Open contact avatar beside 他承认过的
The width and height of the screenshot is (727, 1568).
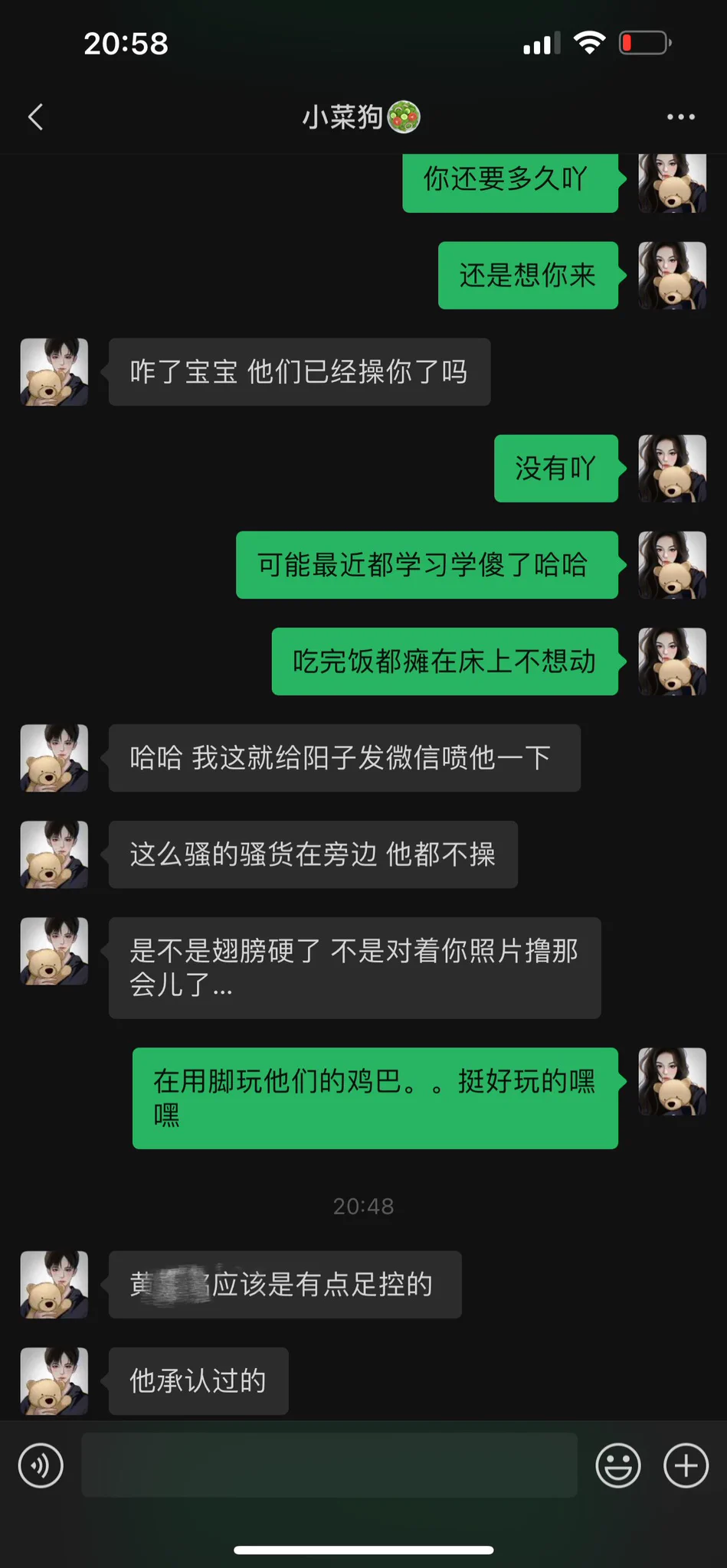point(54,1380)
